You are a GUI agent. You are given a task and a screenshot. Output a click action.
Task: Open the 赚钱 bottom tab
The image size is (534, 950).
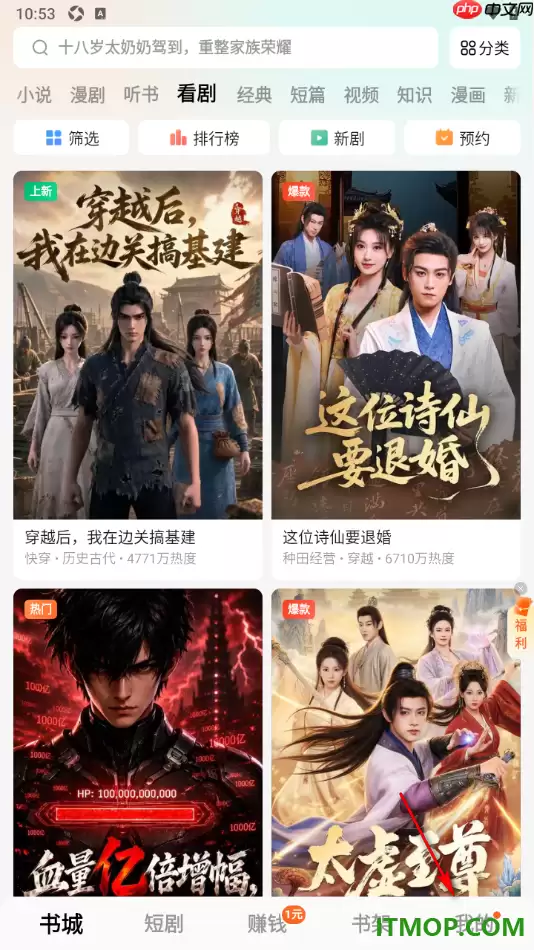tap(267, 924)
